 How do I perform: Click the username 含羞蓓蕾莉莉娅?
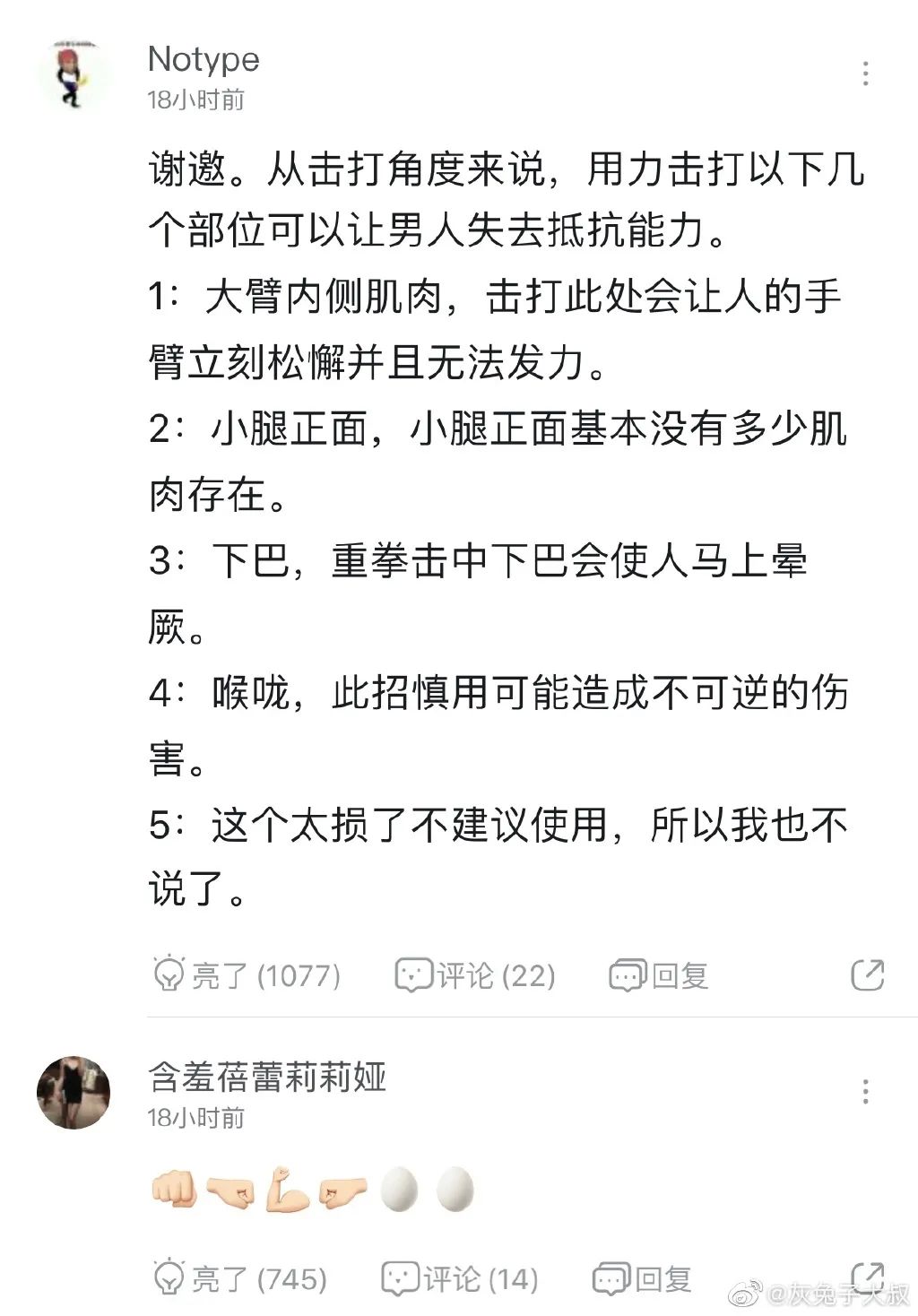click(266, 1080)
